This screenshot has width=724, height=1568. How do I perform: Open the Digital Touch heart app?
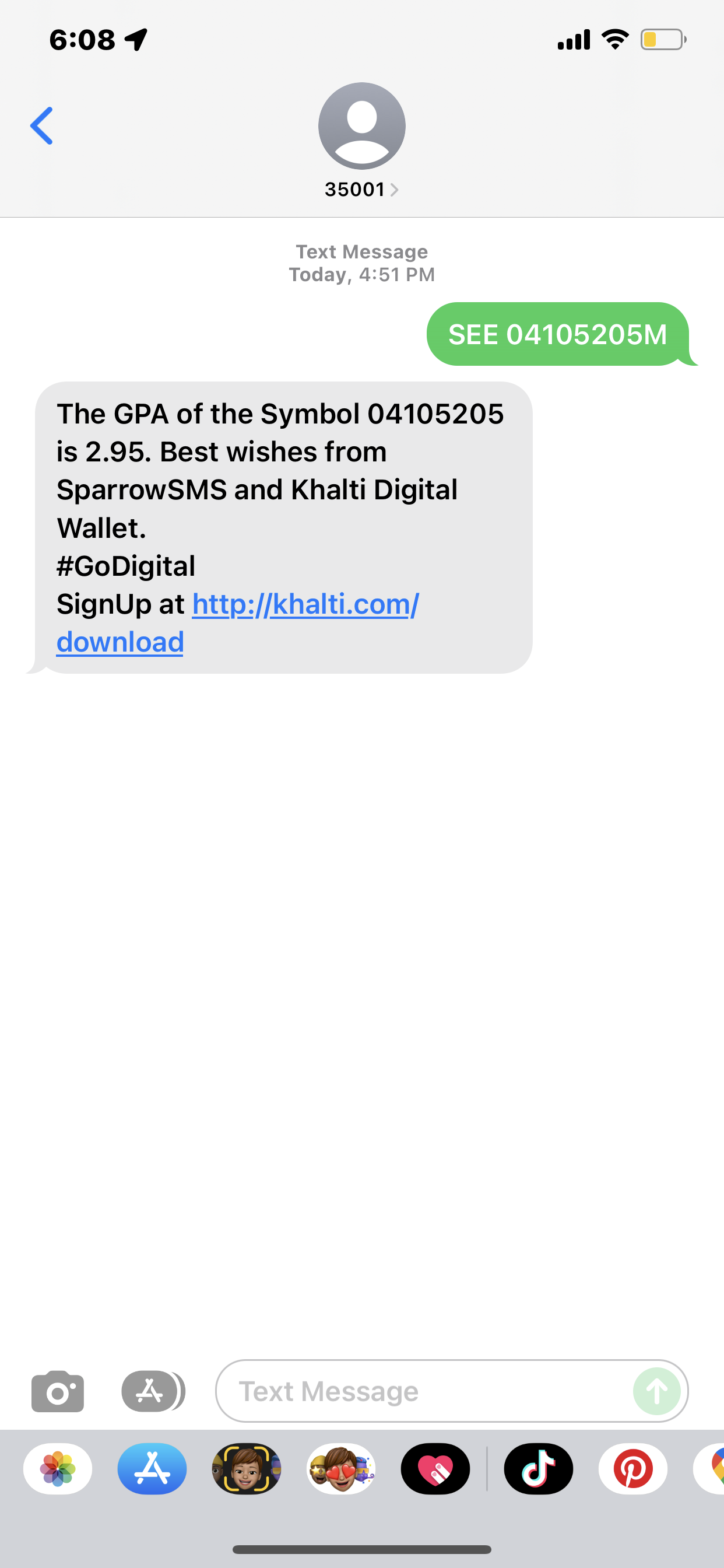pos(435,1469)
